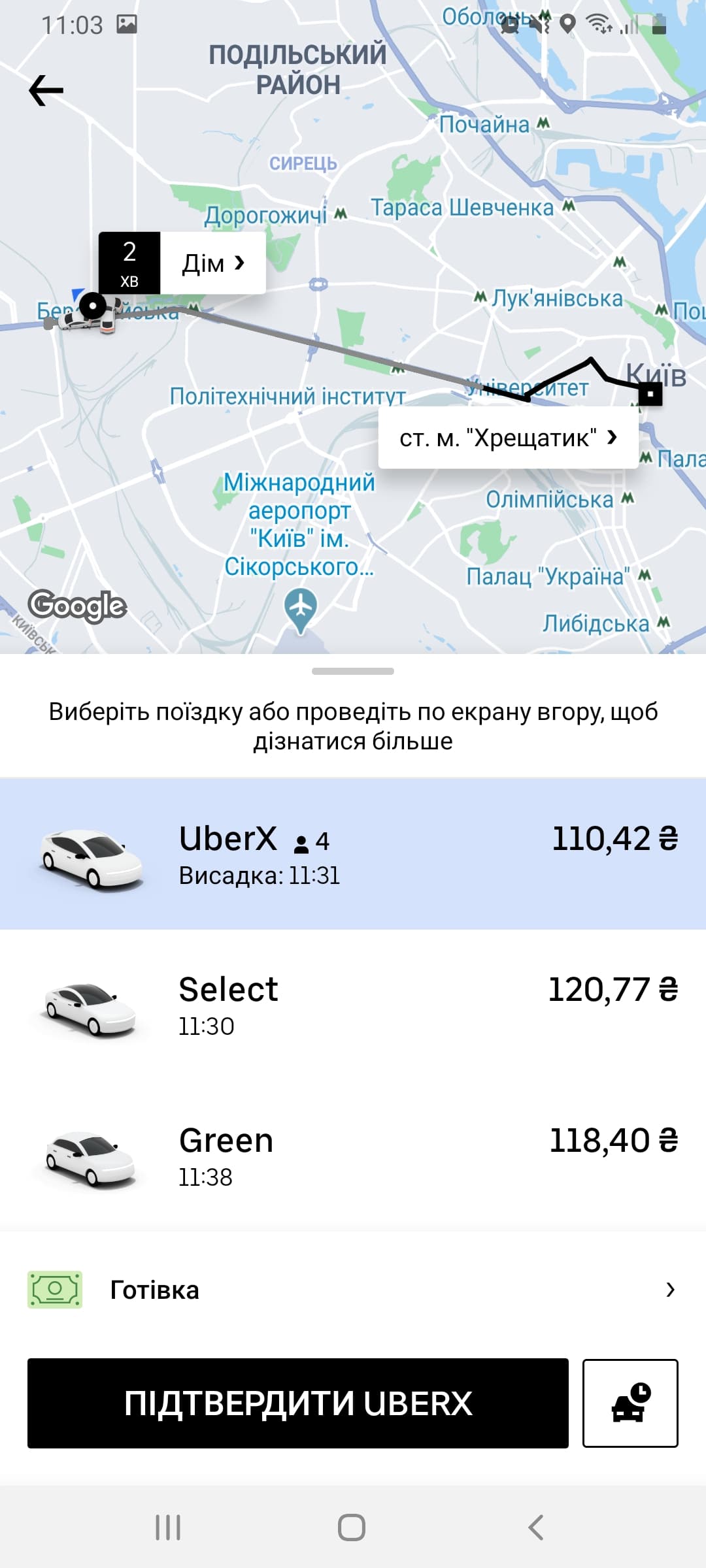Choose the Select ride for 120,77 ₴
706x1568 pixels.
pyautogui.click(x=353, y=1005)
